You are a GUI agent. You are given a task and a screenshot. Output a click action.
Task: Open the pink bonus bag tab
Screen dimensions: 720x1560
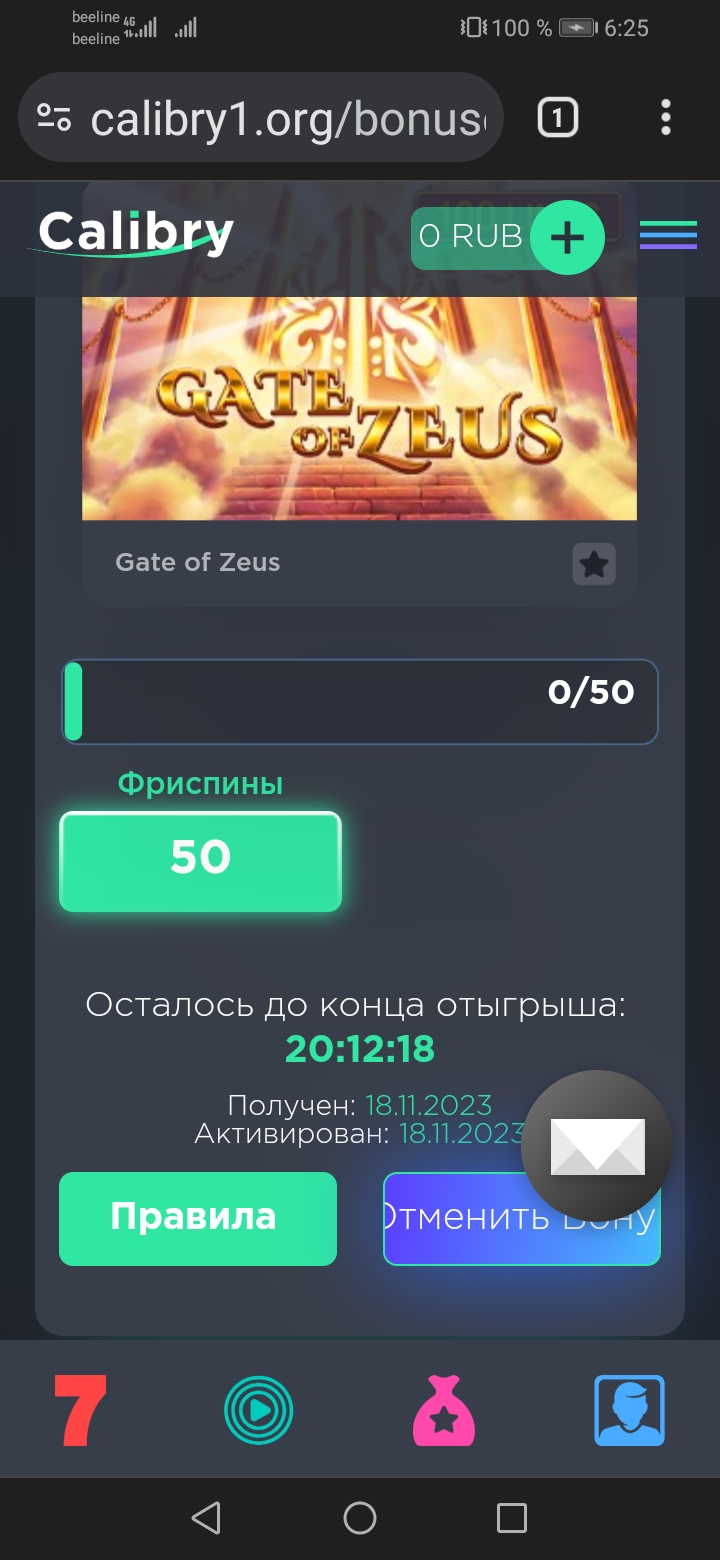[444, 1410]
